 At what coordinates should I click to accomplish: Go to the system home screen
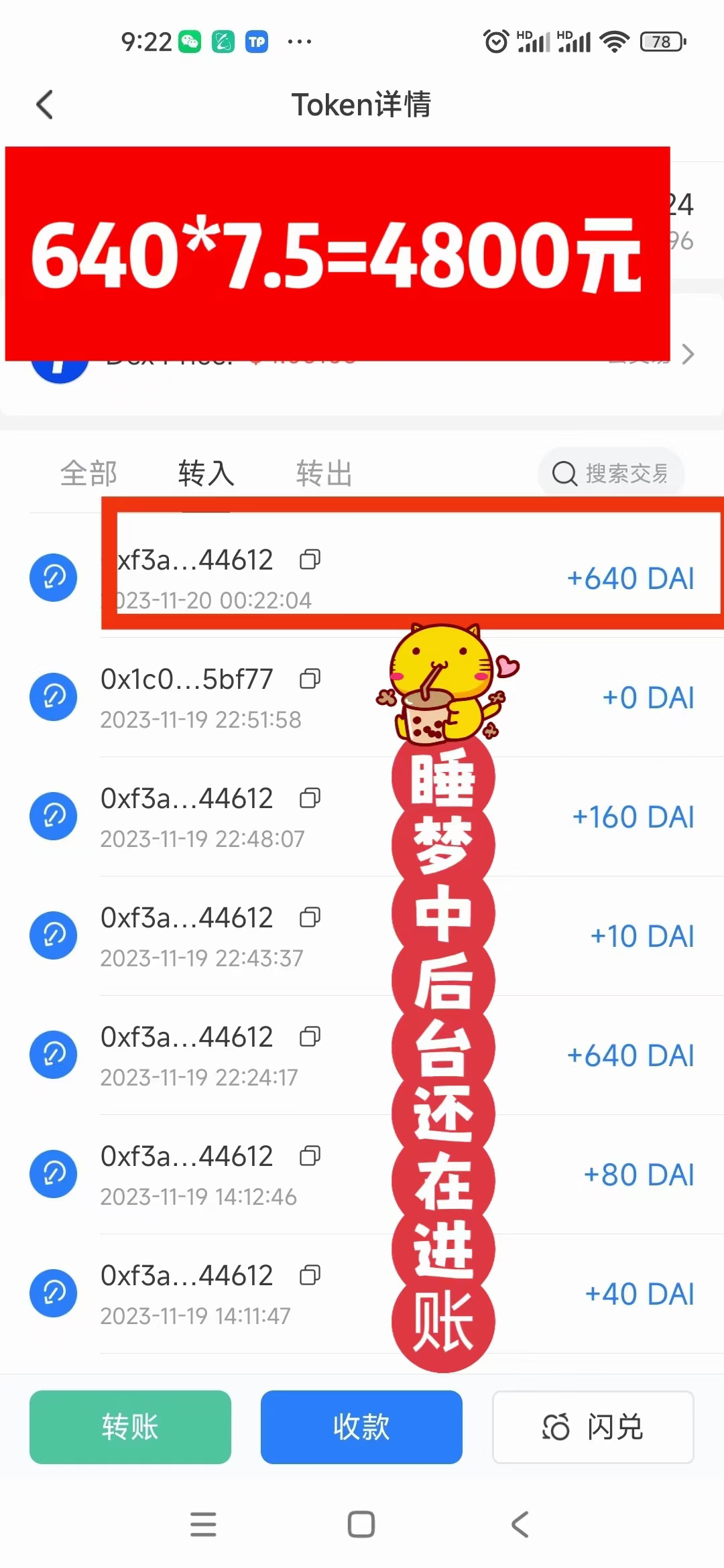(361, 1524)
